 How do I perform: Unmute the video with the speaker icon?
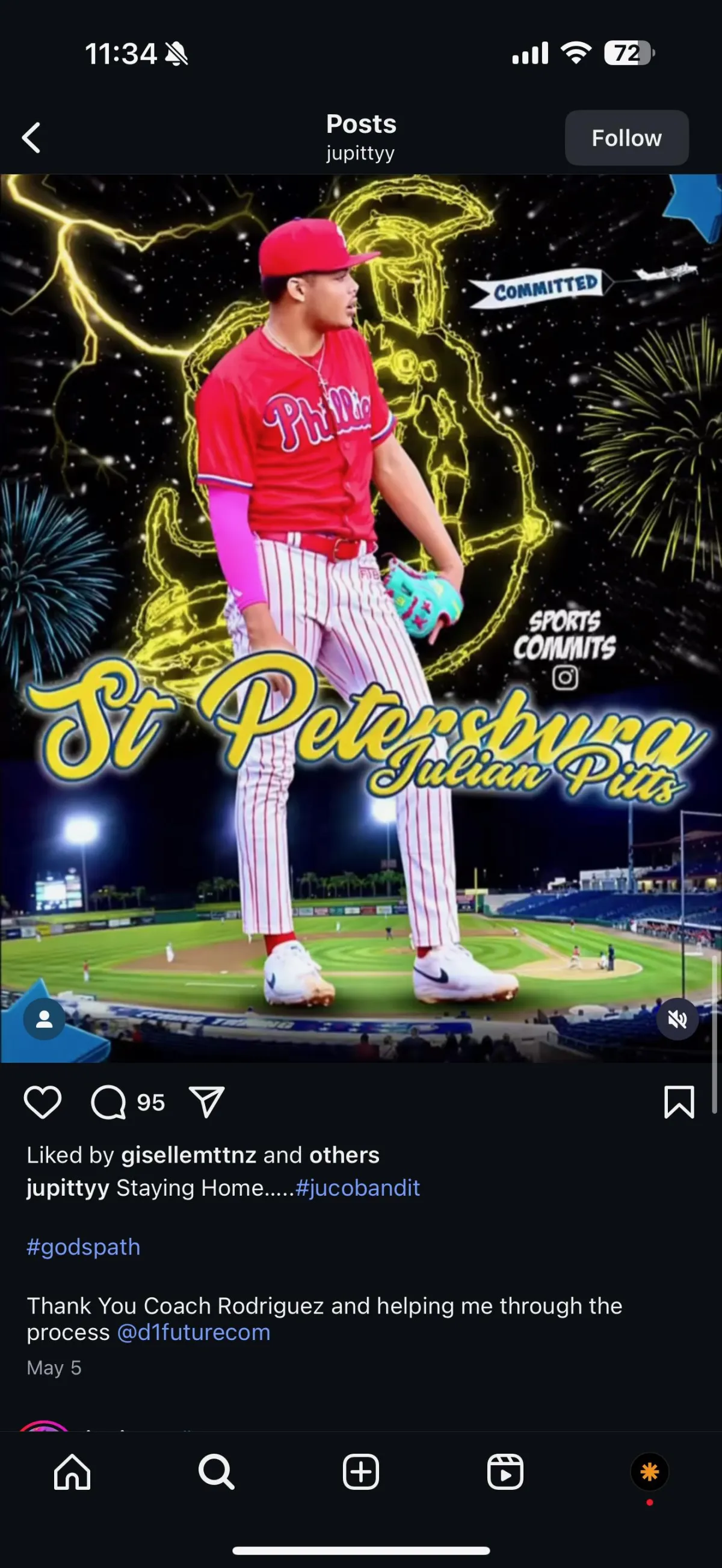coord(677,1019)
